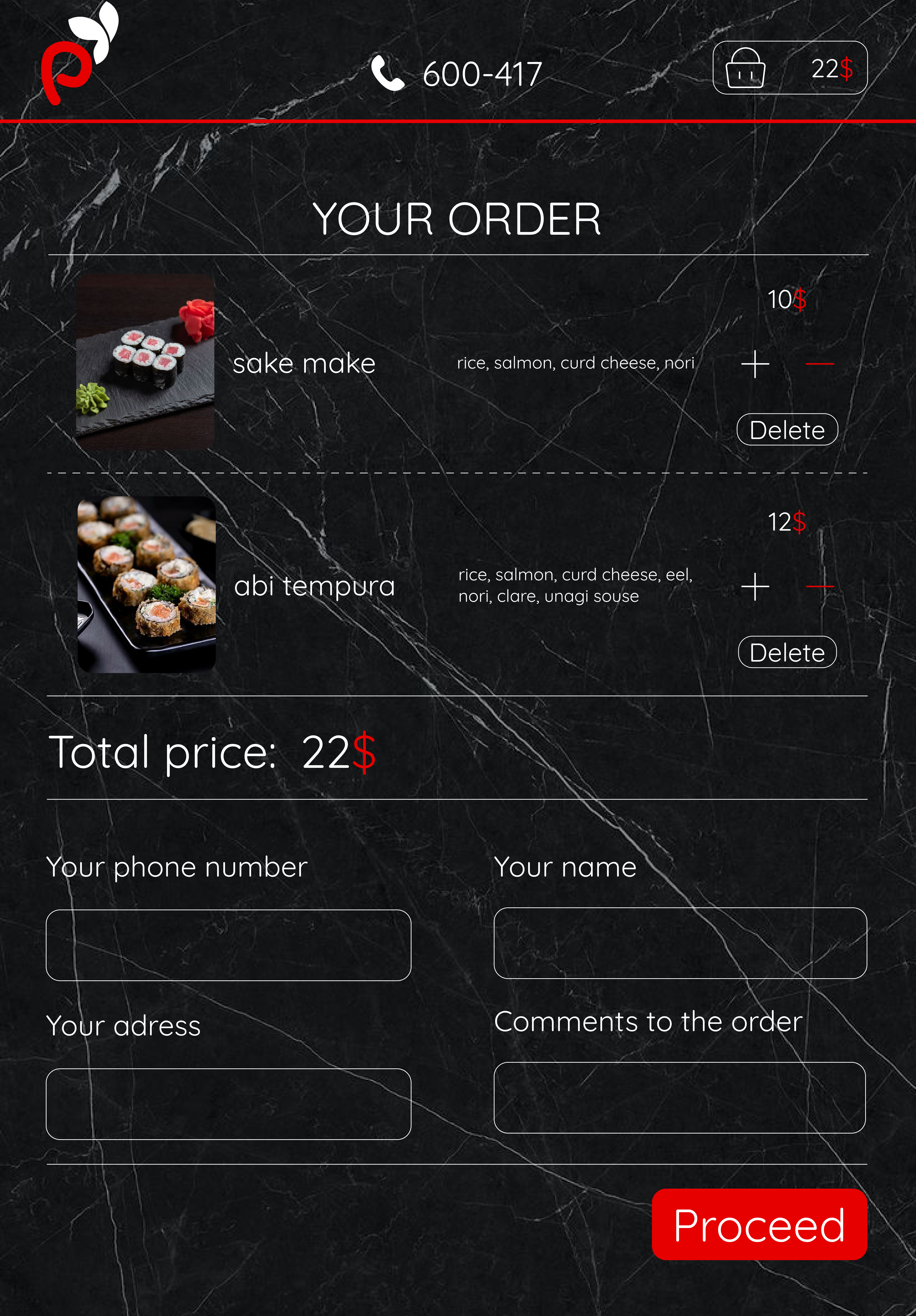The image size is (916, 1316).
Task: Call the 600-417 phone number
Action: pyautogui.click(x=456, y=74)
